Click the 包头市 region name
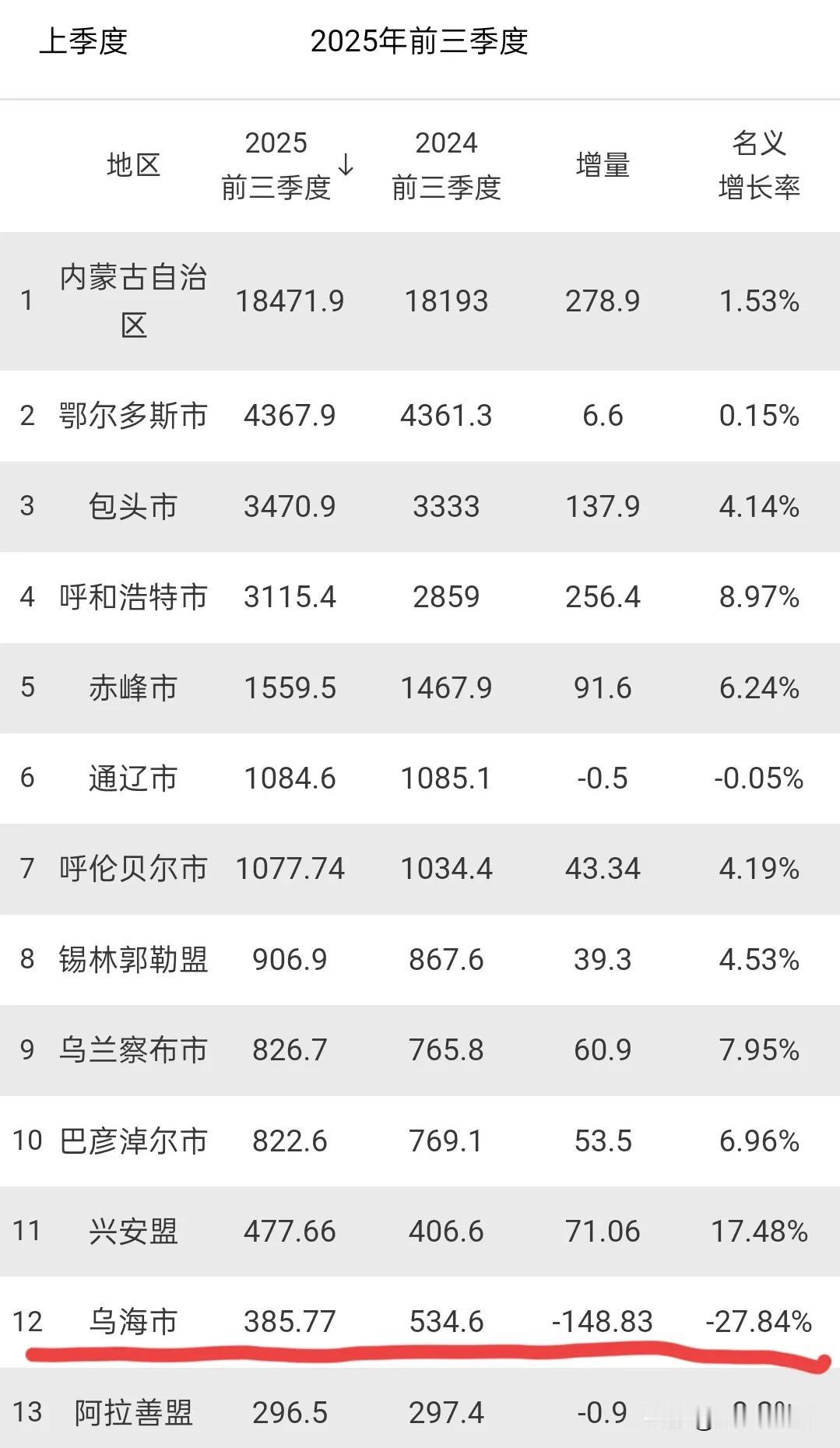This screenshot has width=840, height=1448. 133,507
